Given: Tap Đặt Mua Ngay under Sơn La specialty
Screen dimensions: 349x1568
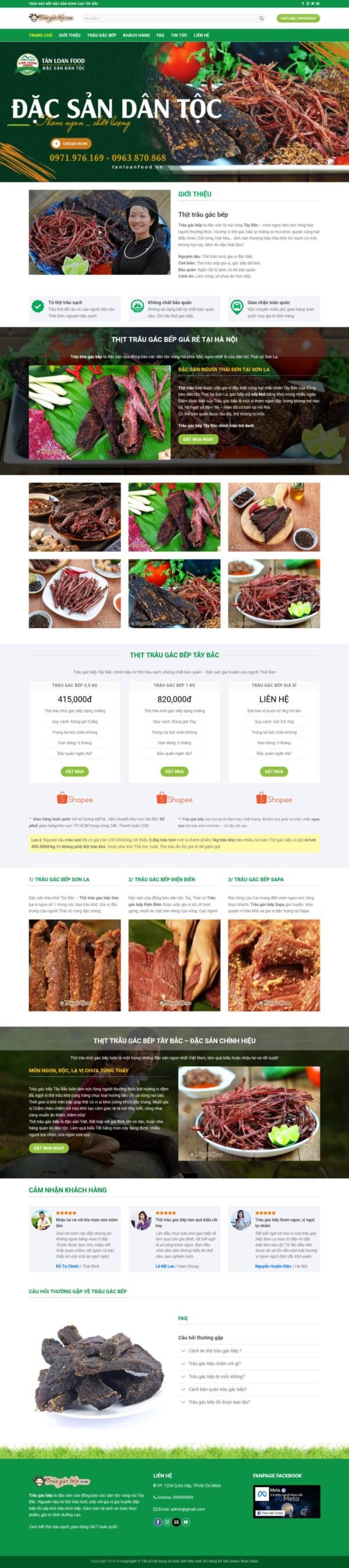Looking at the screenshot, I should coord(198,439).
